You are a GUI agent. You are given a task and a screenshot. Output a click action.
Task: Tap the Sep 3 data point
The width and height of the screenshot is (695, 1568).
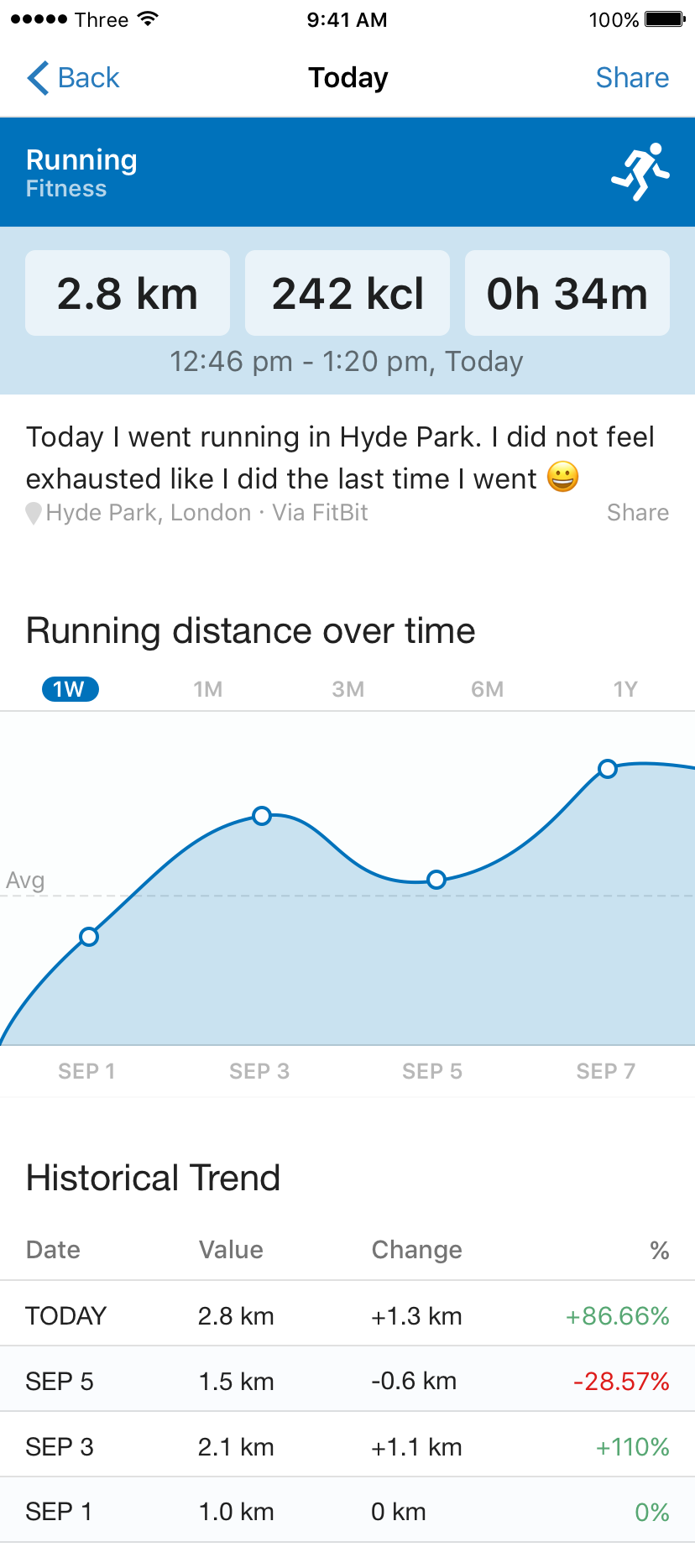(262, 815)
